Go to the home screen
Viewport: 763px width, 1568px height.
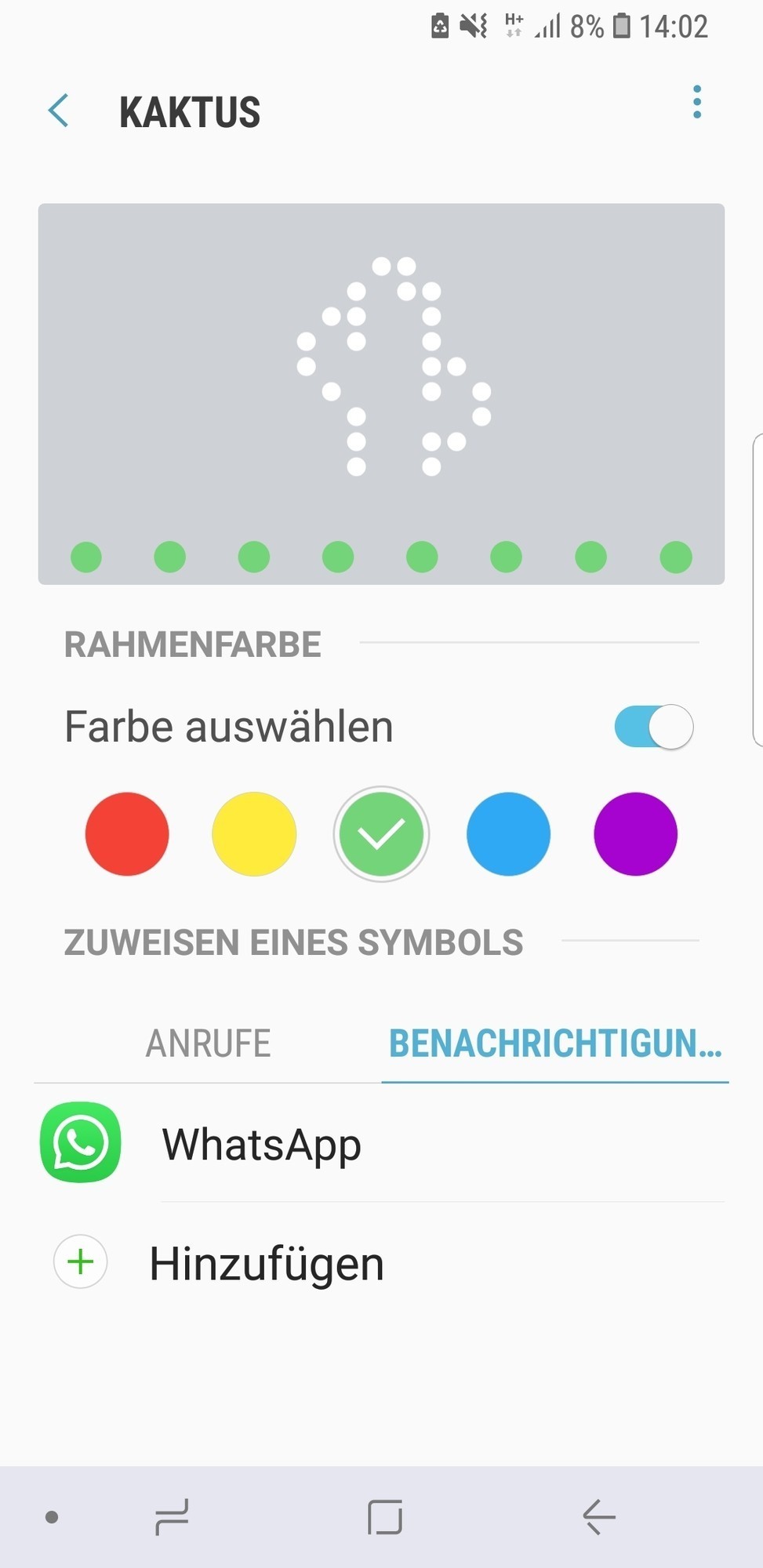point(384,1517)
